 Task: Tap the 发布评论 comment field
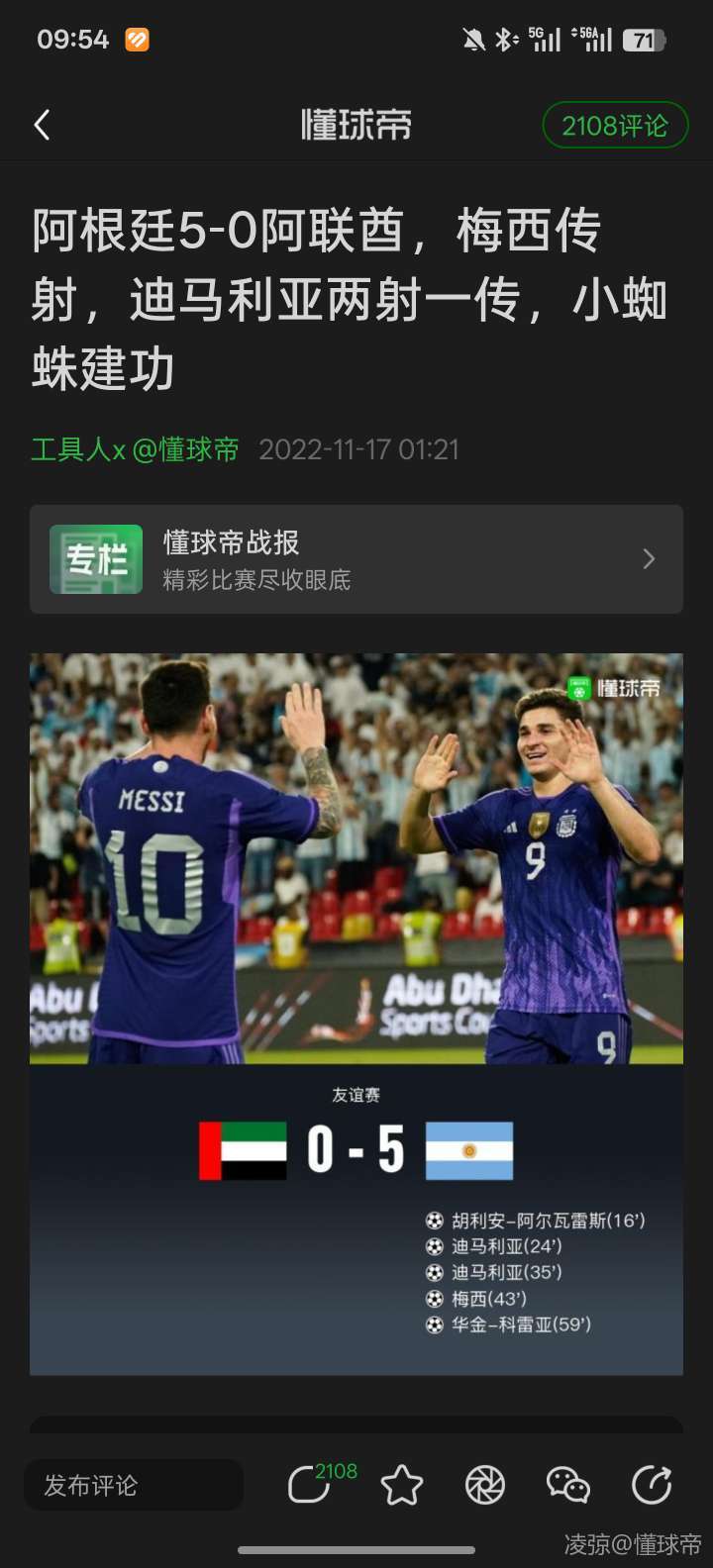pyautogui.click(x=134, y=1485)
